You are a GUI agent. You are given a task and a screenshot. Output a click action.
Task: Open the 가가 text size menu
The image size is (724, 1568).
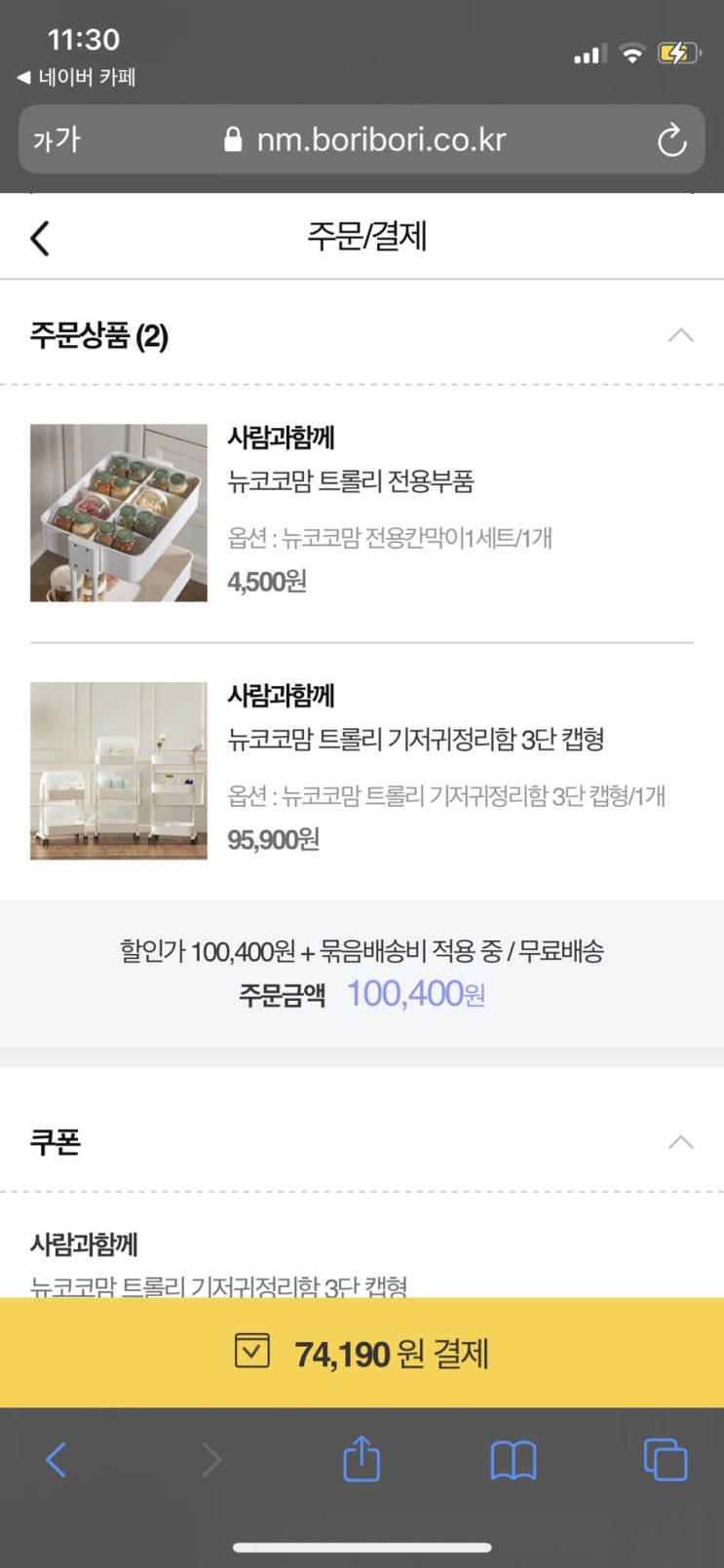[57, 140]
